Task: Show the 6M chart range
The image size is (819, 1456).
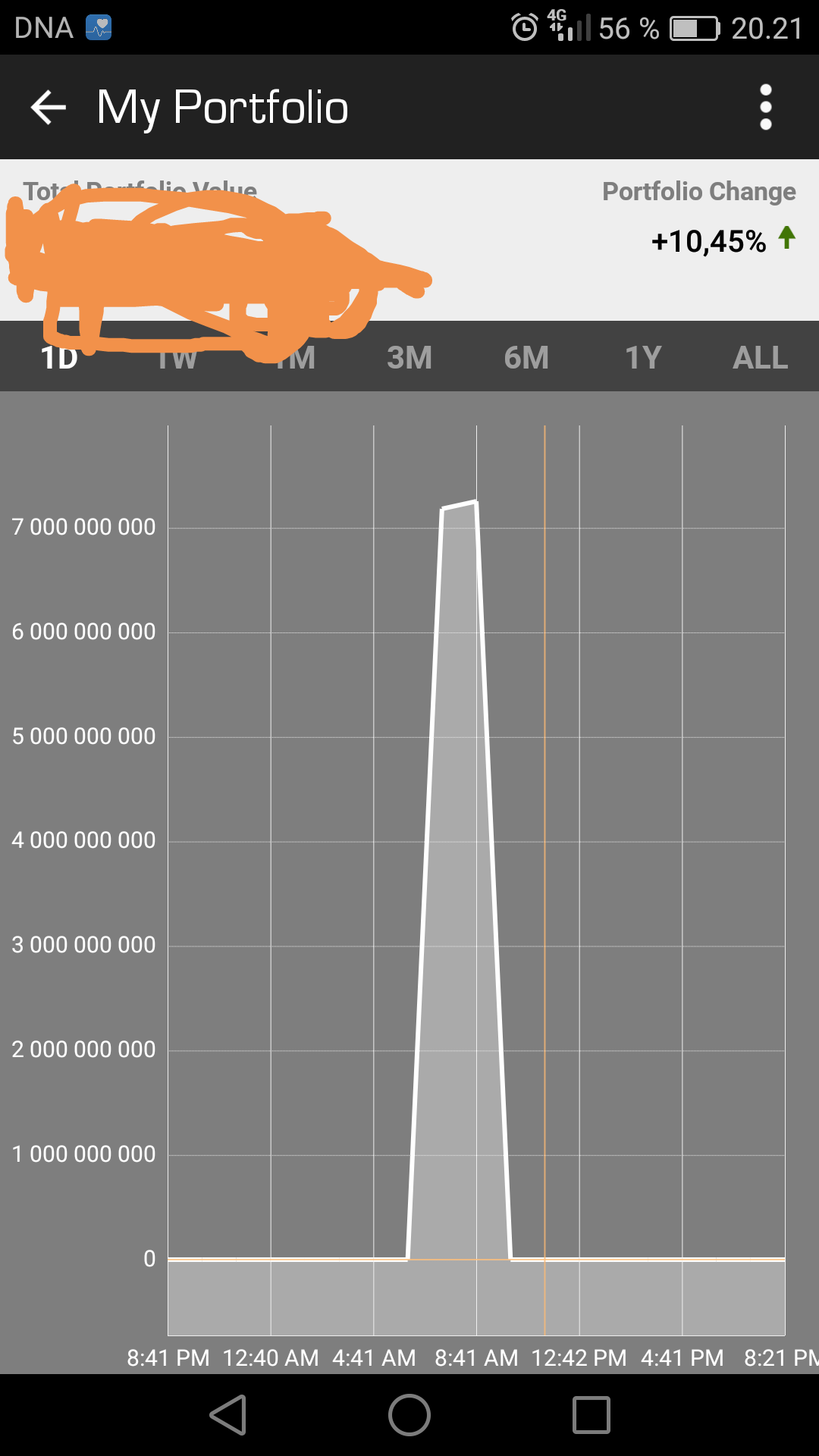Action: pos(526,358)
